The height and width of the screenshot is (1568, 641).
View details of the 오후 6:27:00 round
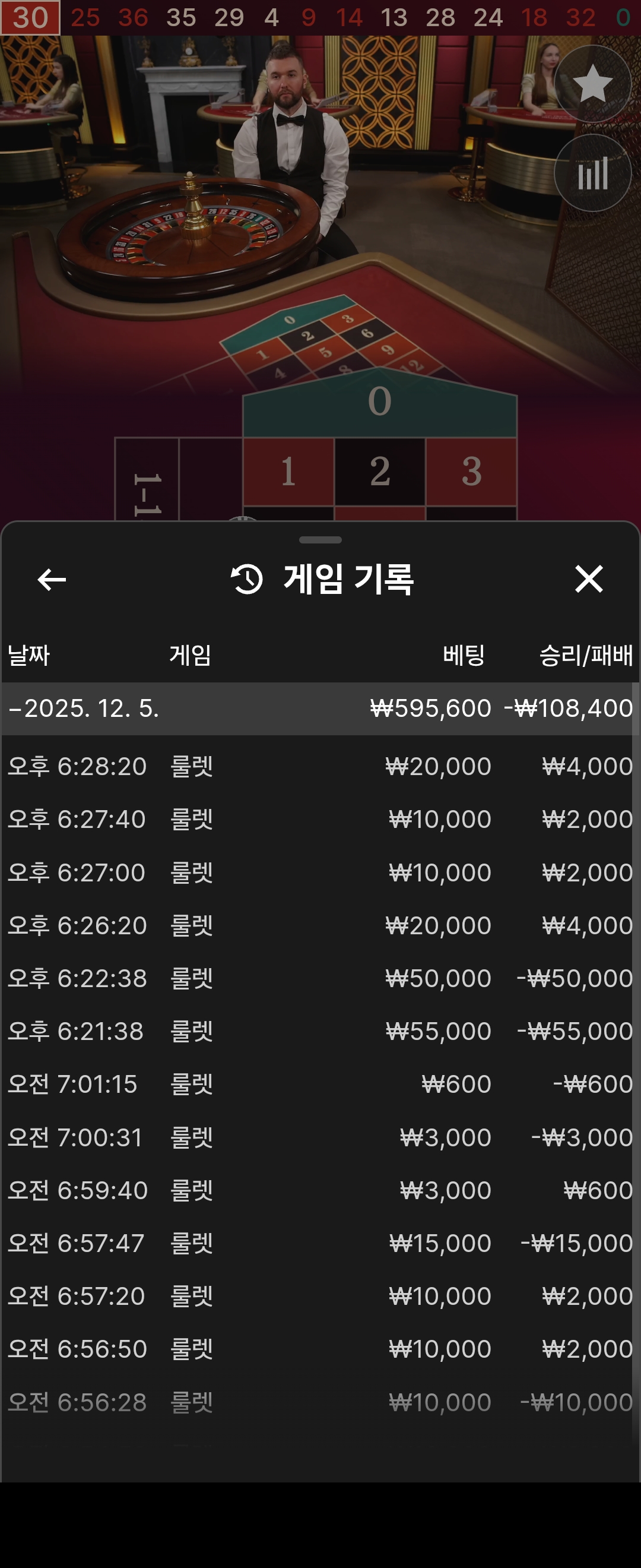pyautogui.click(x=320, y=872)
